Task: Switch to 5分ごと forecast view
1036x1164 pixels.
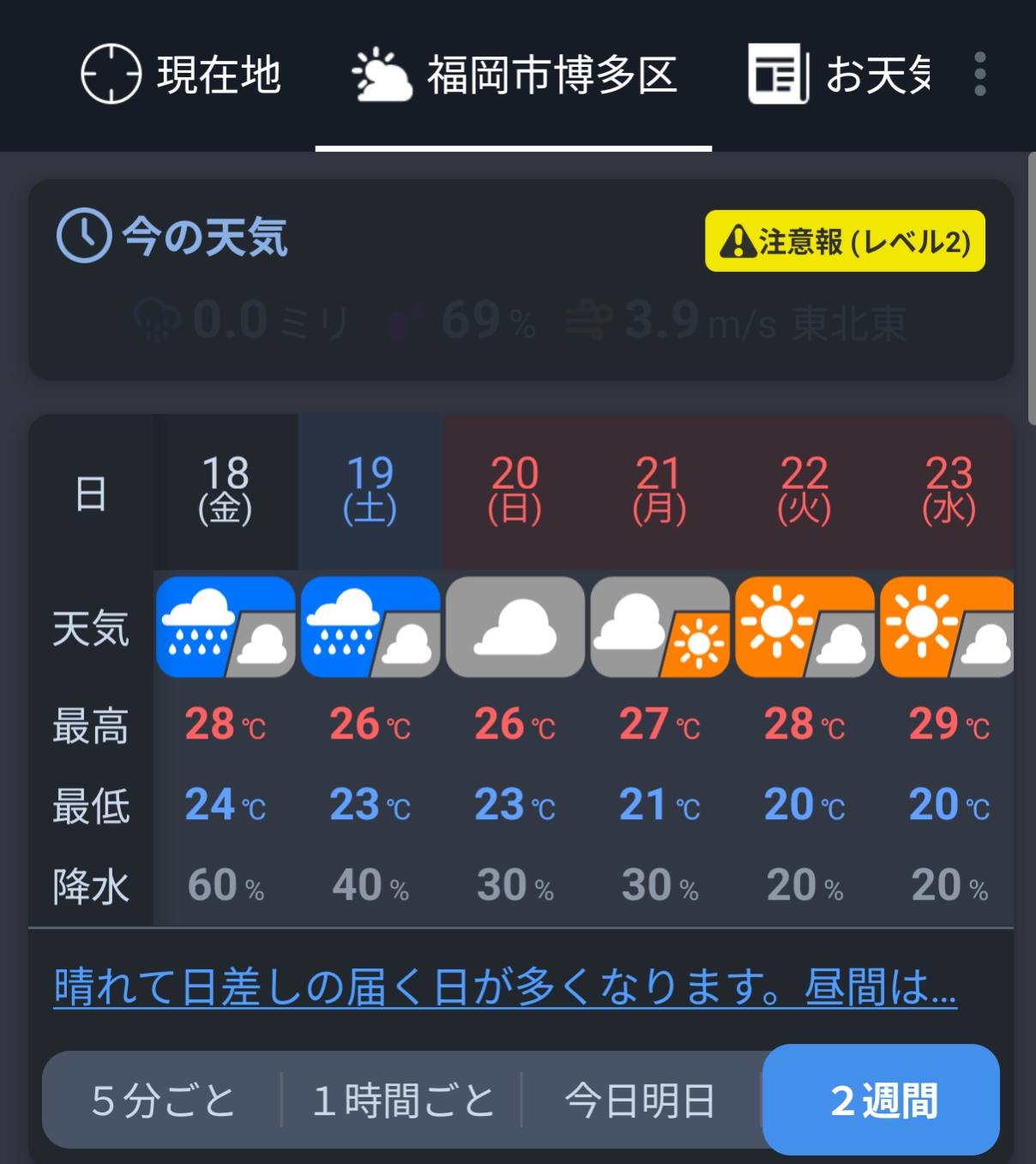Action: click(x=162, y=1101)
